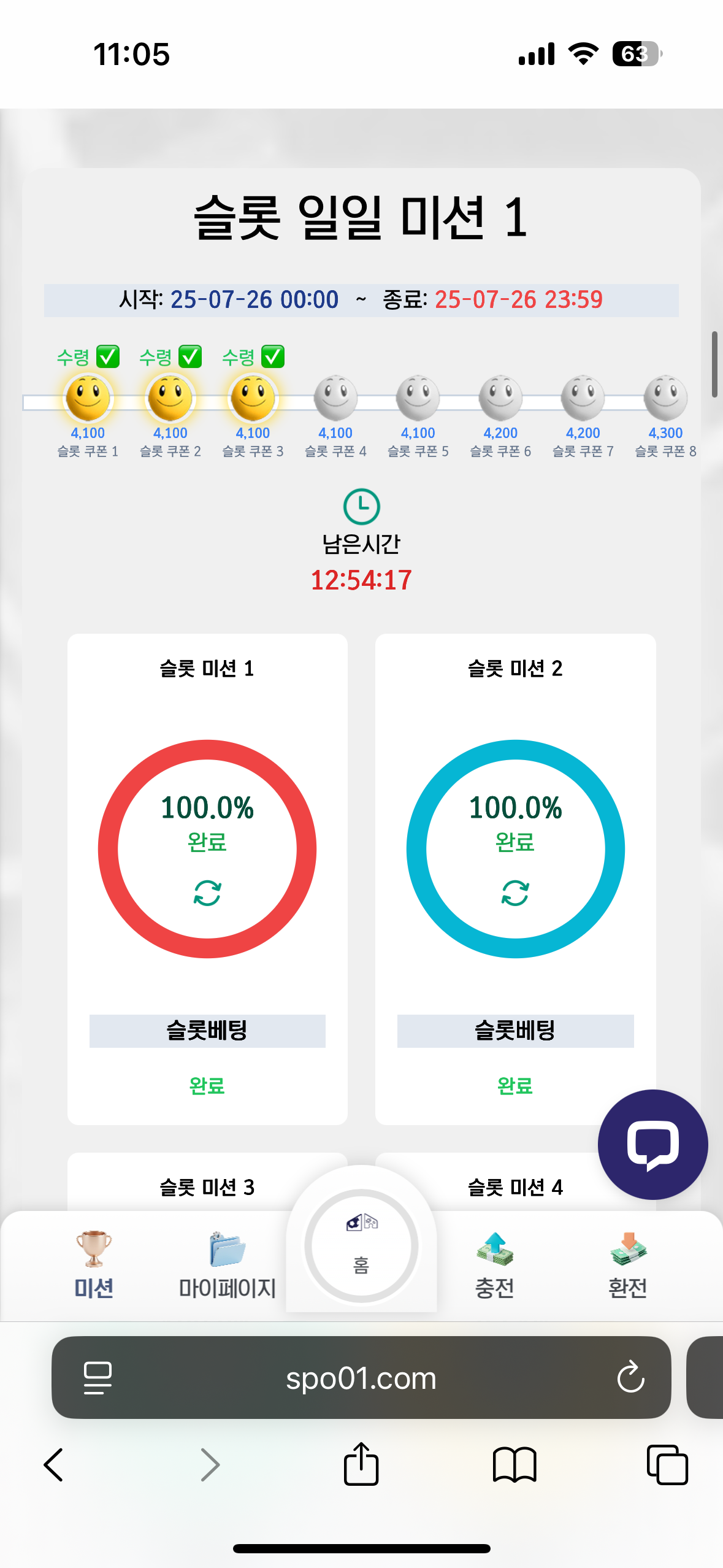Open Safari bookmarks
723x1568 pixels.
514,1465
